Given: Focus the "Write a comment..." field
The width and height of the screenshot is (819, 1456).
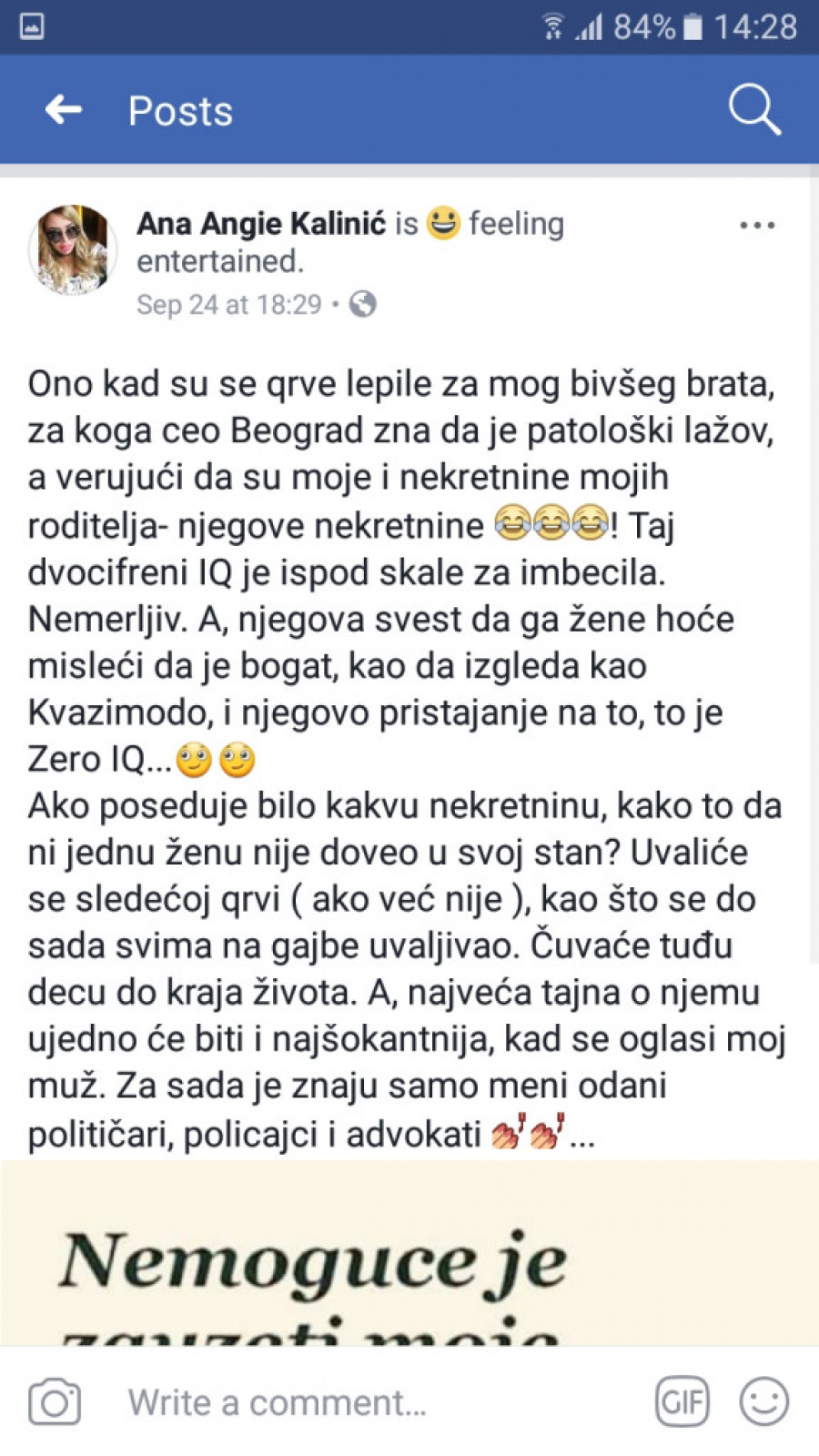Looking at the screenshot, I should [364, 1402].
